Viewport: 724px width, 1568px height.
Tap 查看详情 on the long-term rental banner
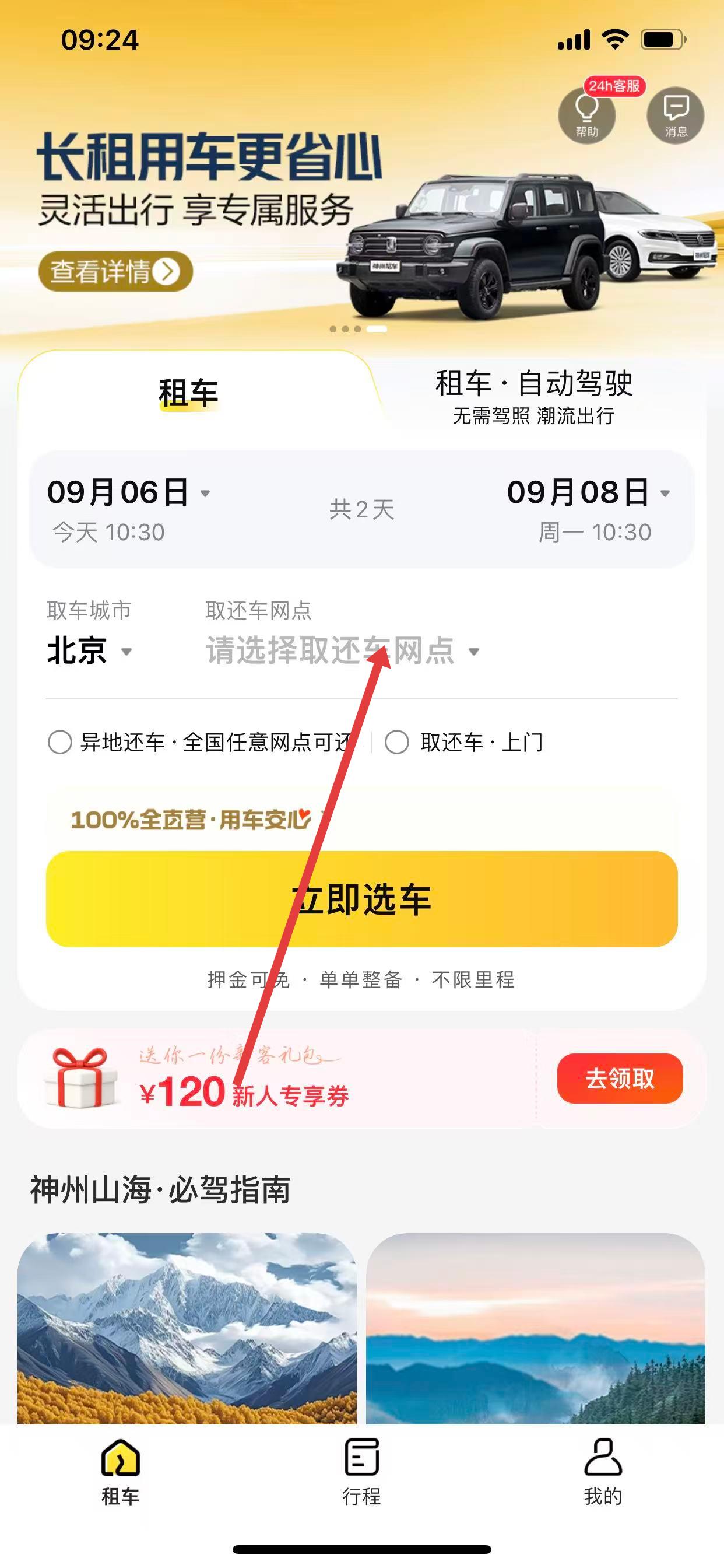click(115, 271)
